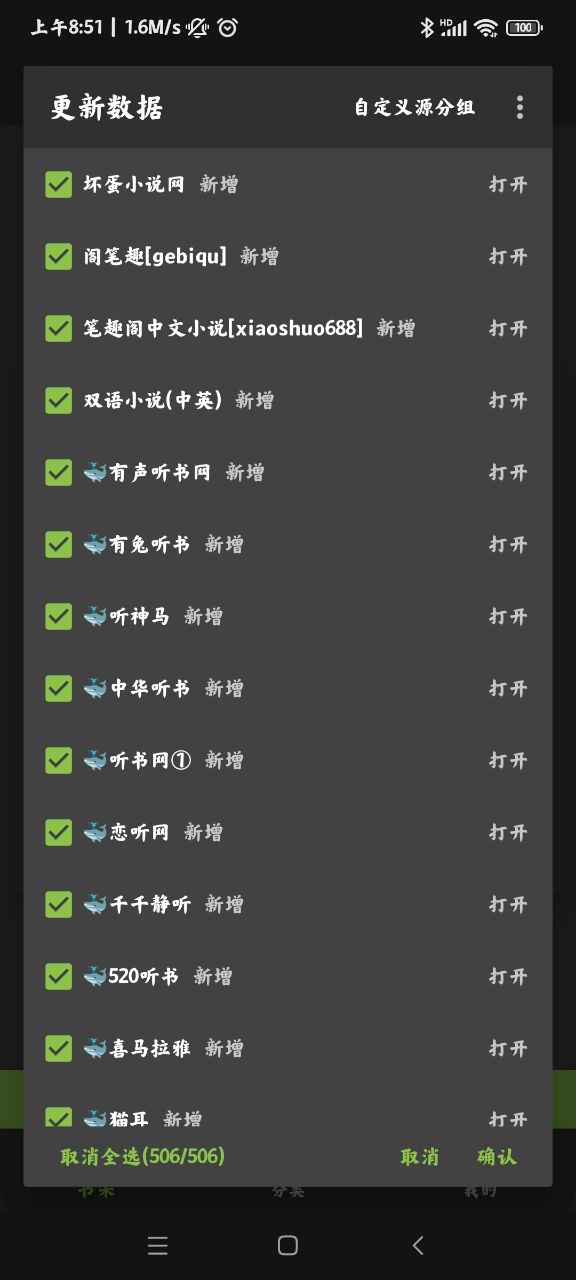The width and height of the screenshot is (576, 1280).
Task: Tap 取消全选(506/506) to deselect all
Action: coord(142,1156)
